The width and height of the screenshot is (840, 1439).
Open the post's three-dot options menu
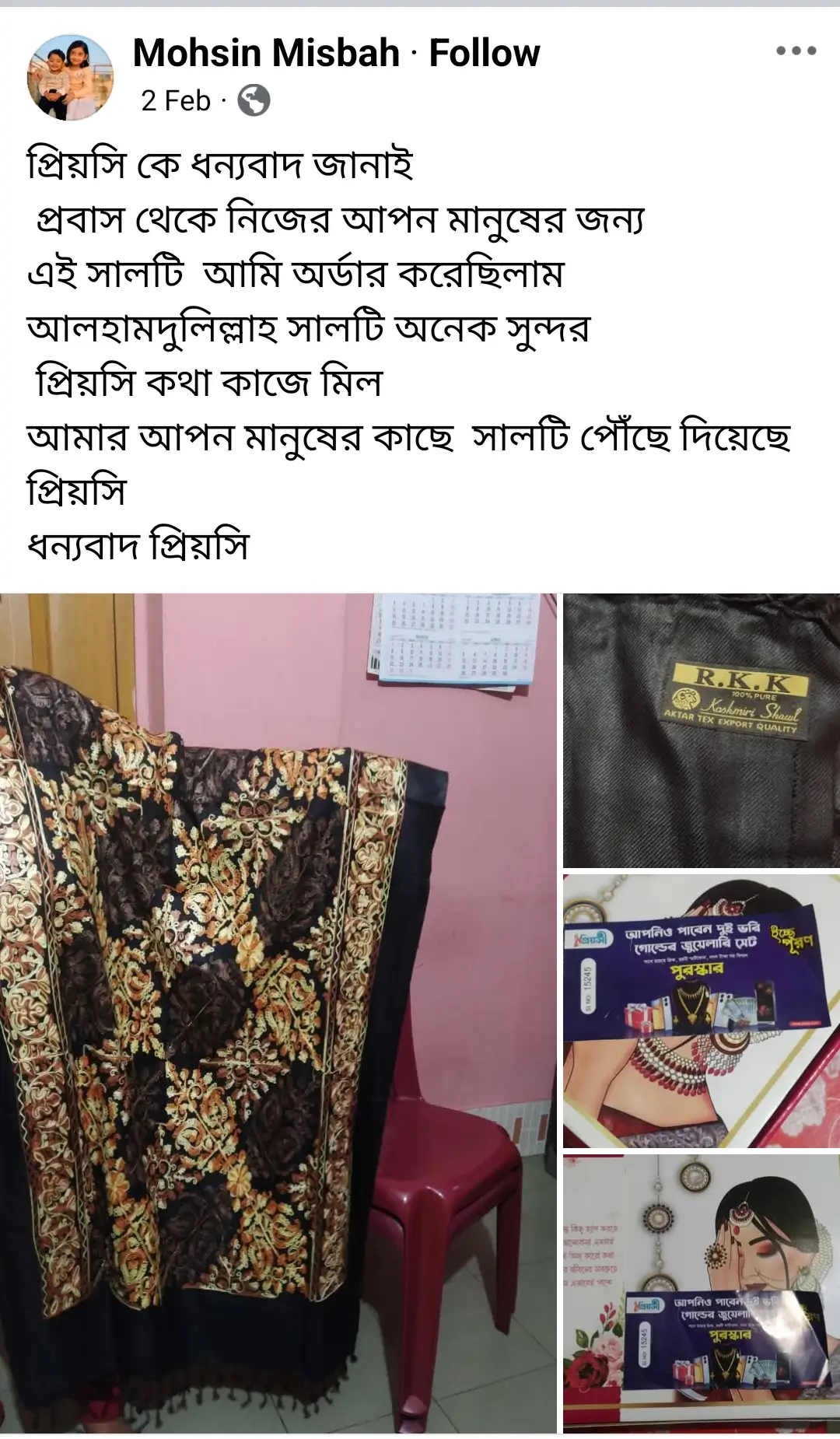click(x=796, y=51)
